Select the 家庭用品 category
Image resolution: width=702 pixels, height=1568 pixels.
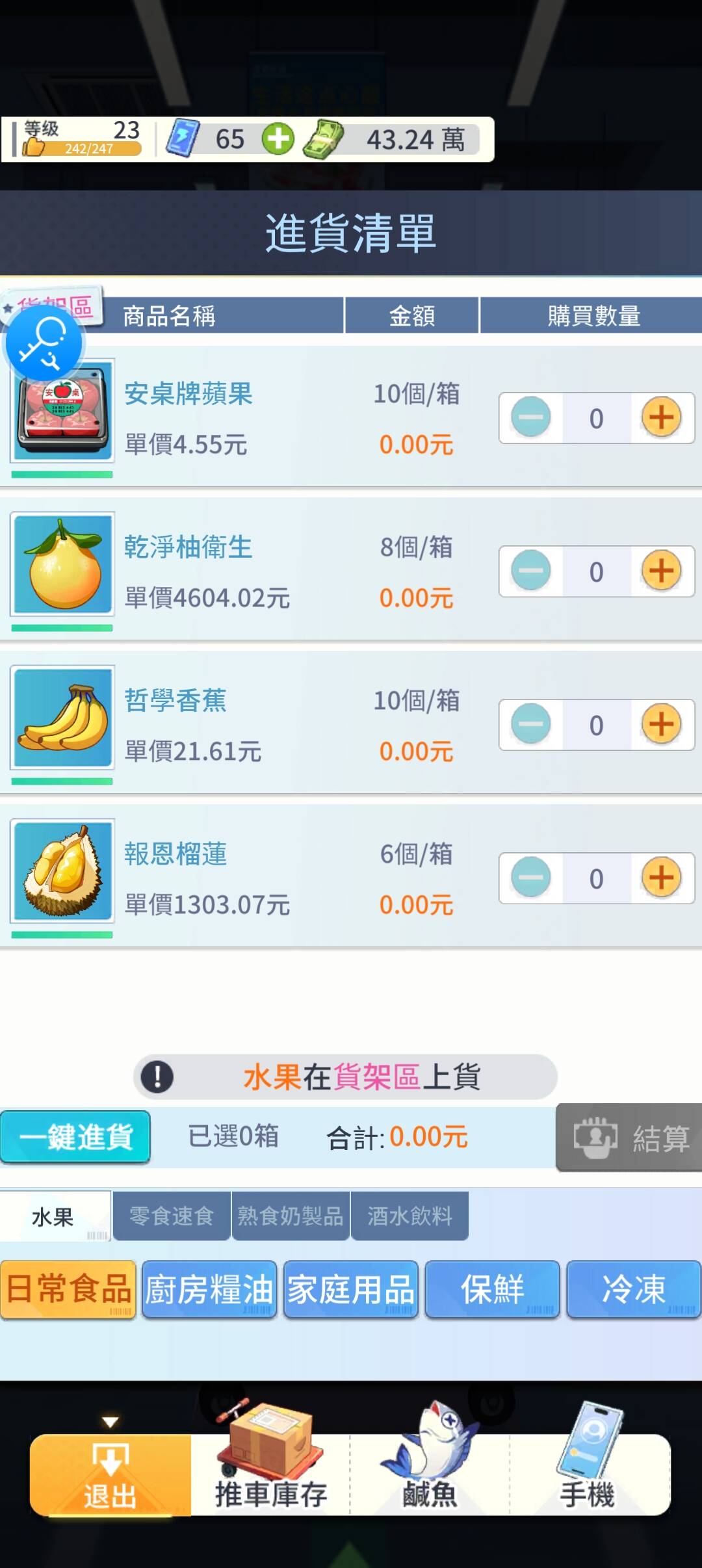(x=351, y=1290)
